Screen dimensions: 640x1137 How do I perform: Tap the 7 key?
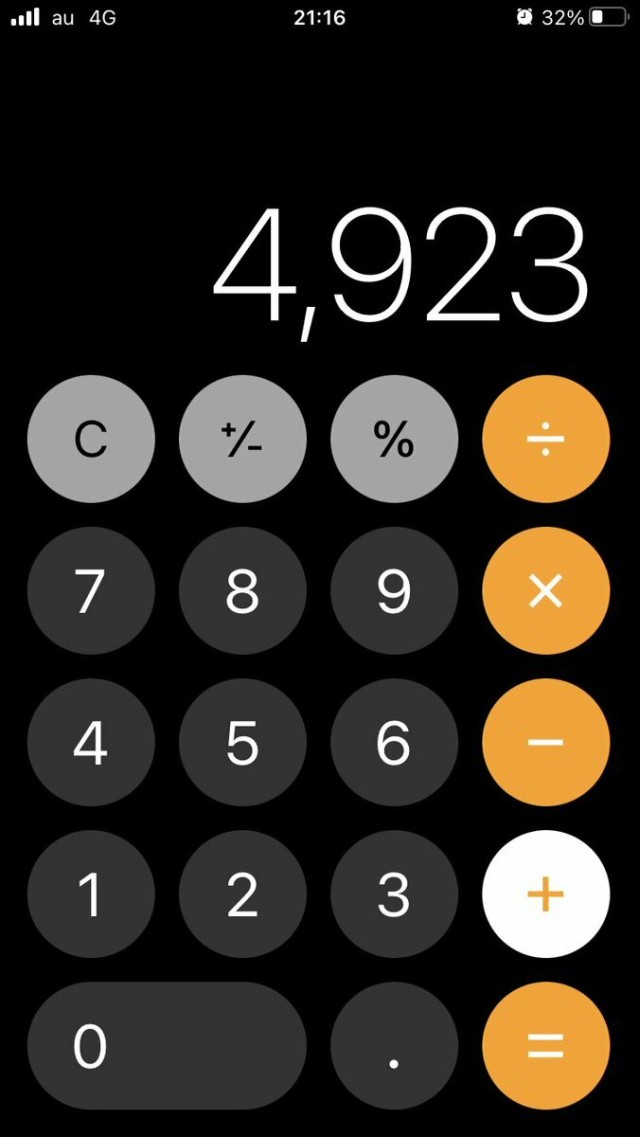tap(91, 590)
